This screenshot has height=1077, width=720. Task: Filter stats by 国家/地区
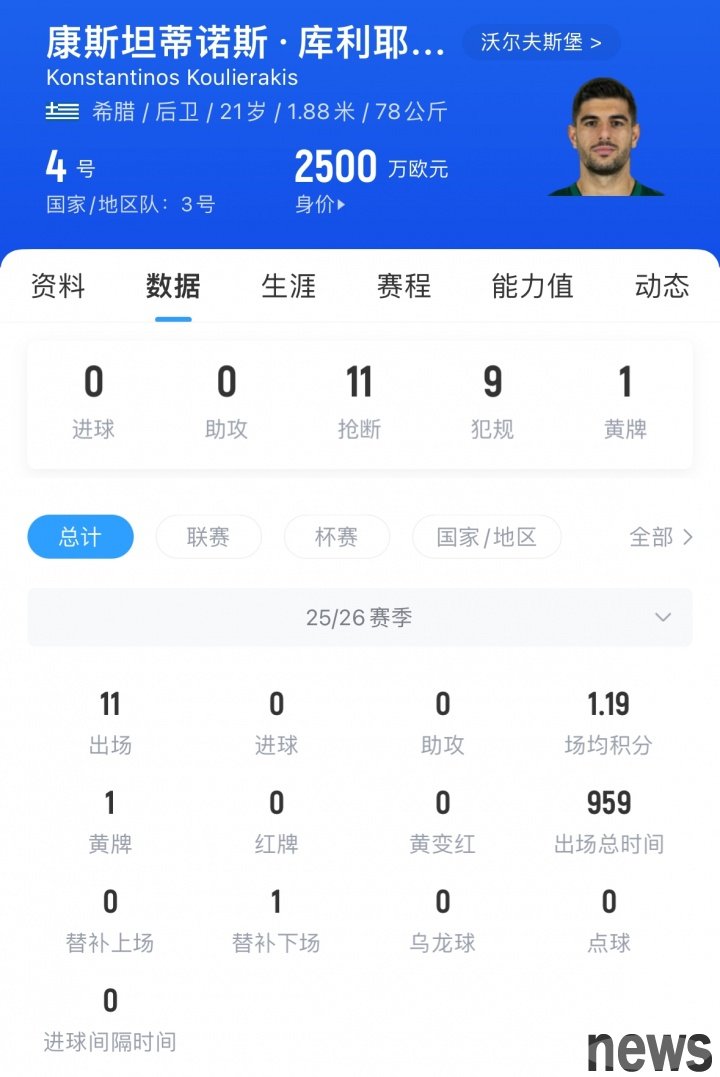click(x=486, y=537)
